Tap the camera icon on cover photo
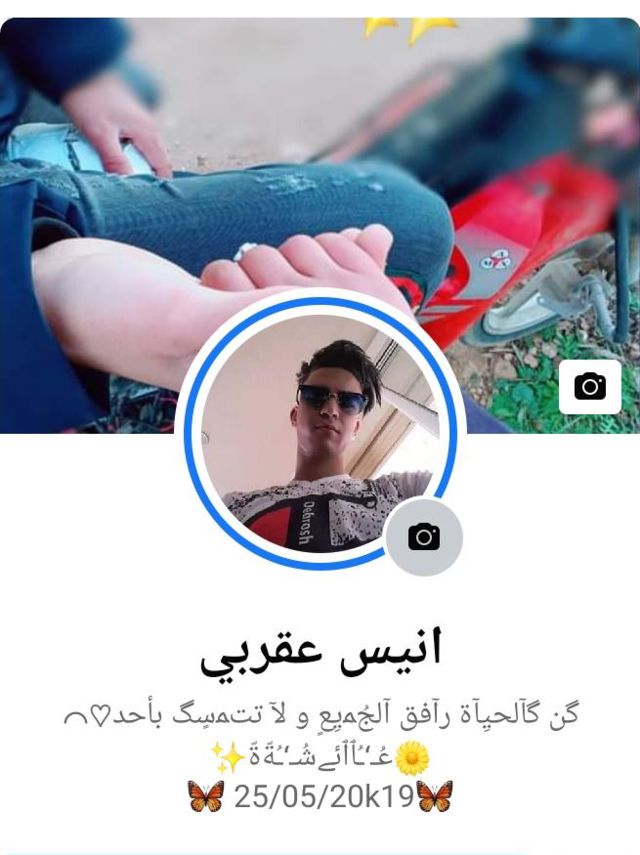640x855 pixels. (590, 386)
